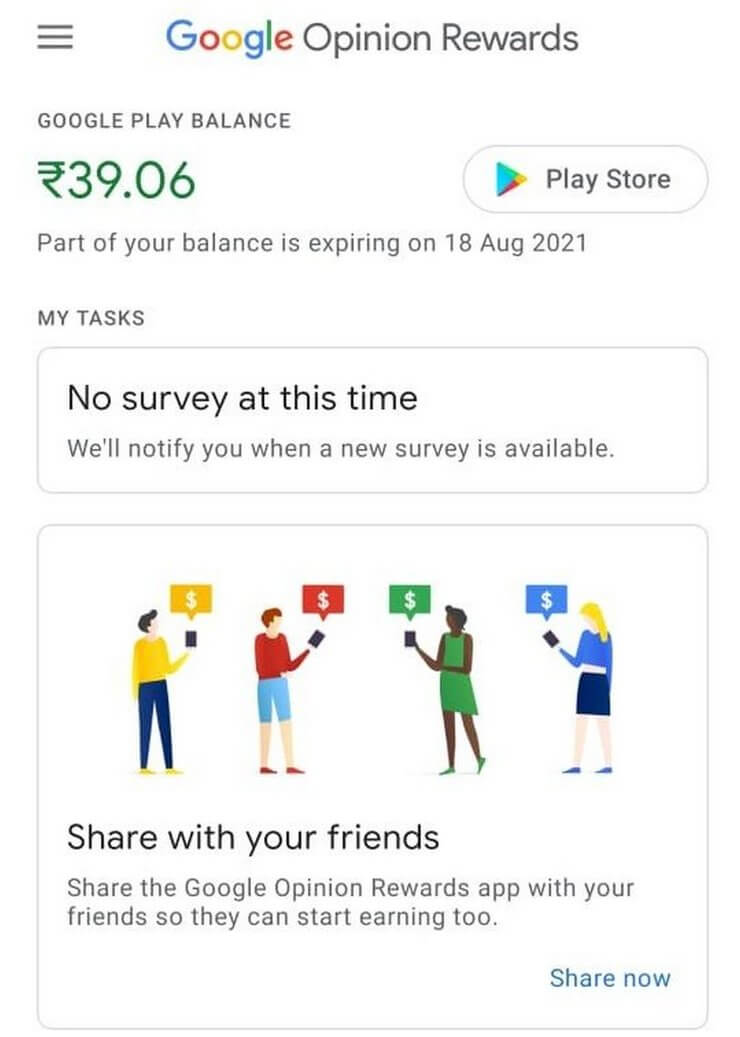Tap the blue dollar reward bubble
This screenshot has width=740, height=1037.
pyautogui.click(x=546, y=600)
